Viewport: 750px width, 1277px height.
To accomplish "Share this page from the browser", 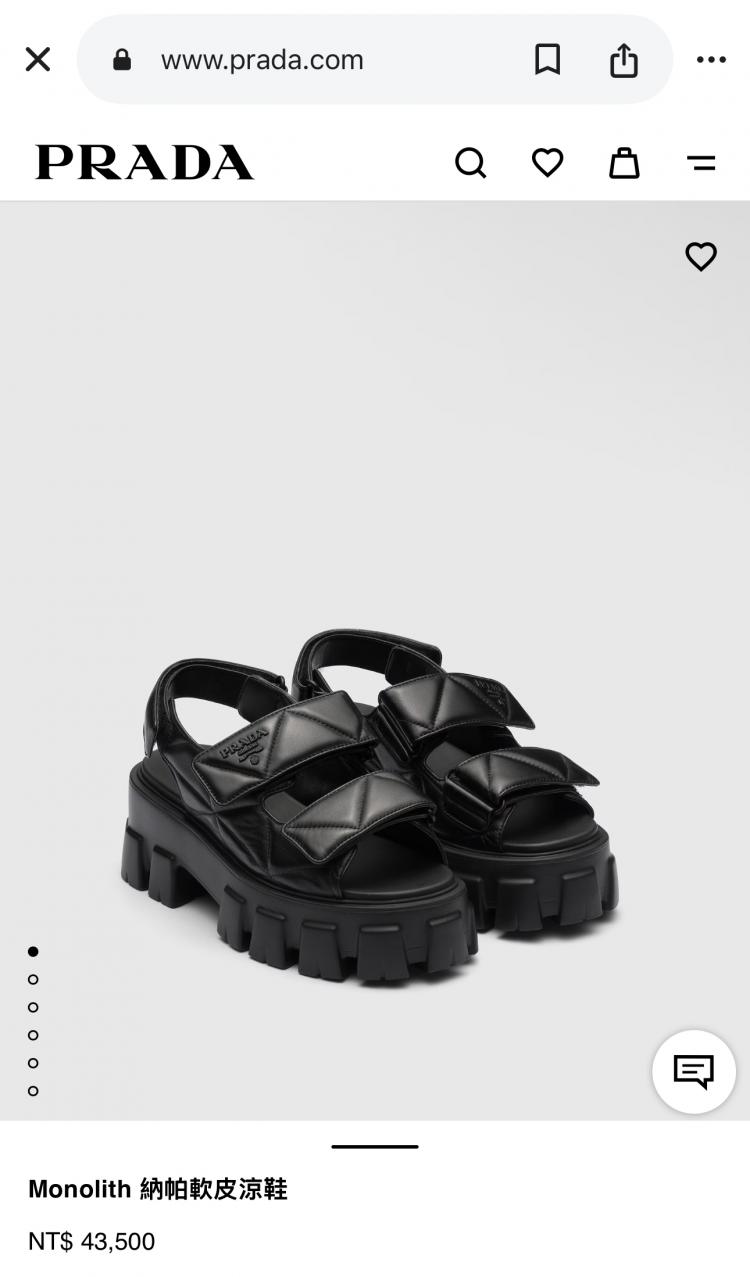I will click(624, 60).
